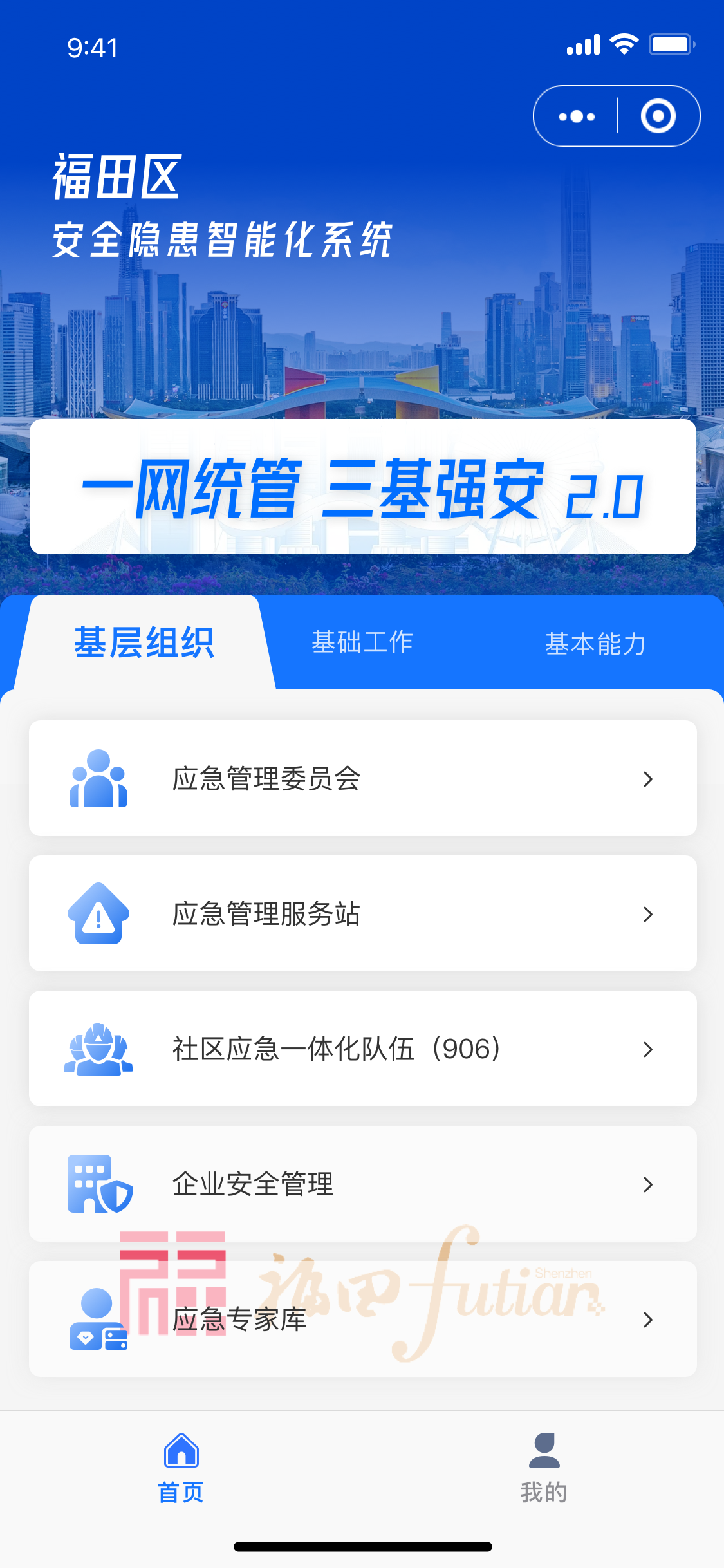Open 应急管理委员会
This screenshot has width=724, height=1568.
click(x=362, y=779)
